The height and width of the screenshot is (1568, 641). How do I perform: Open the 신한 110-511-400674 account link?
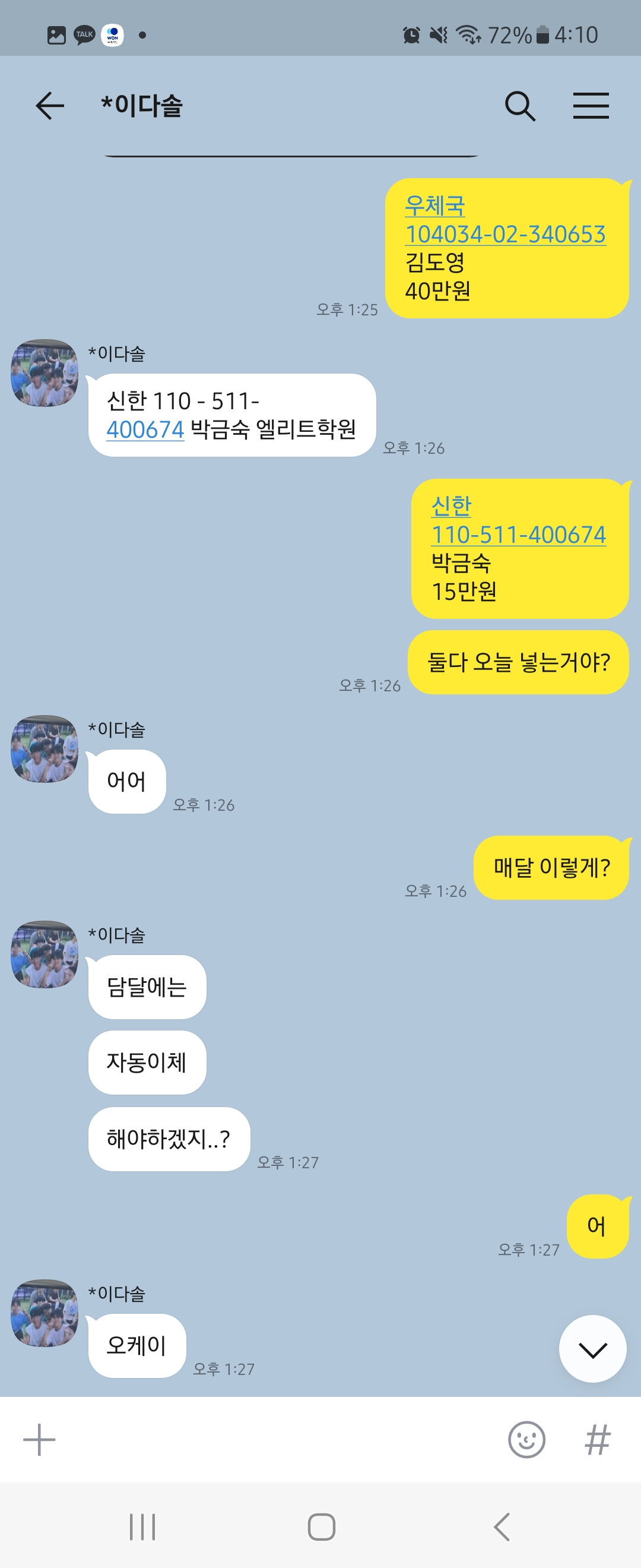pos(518,535)
